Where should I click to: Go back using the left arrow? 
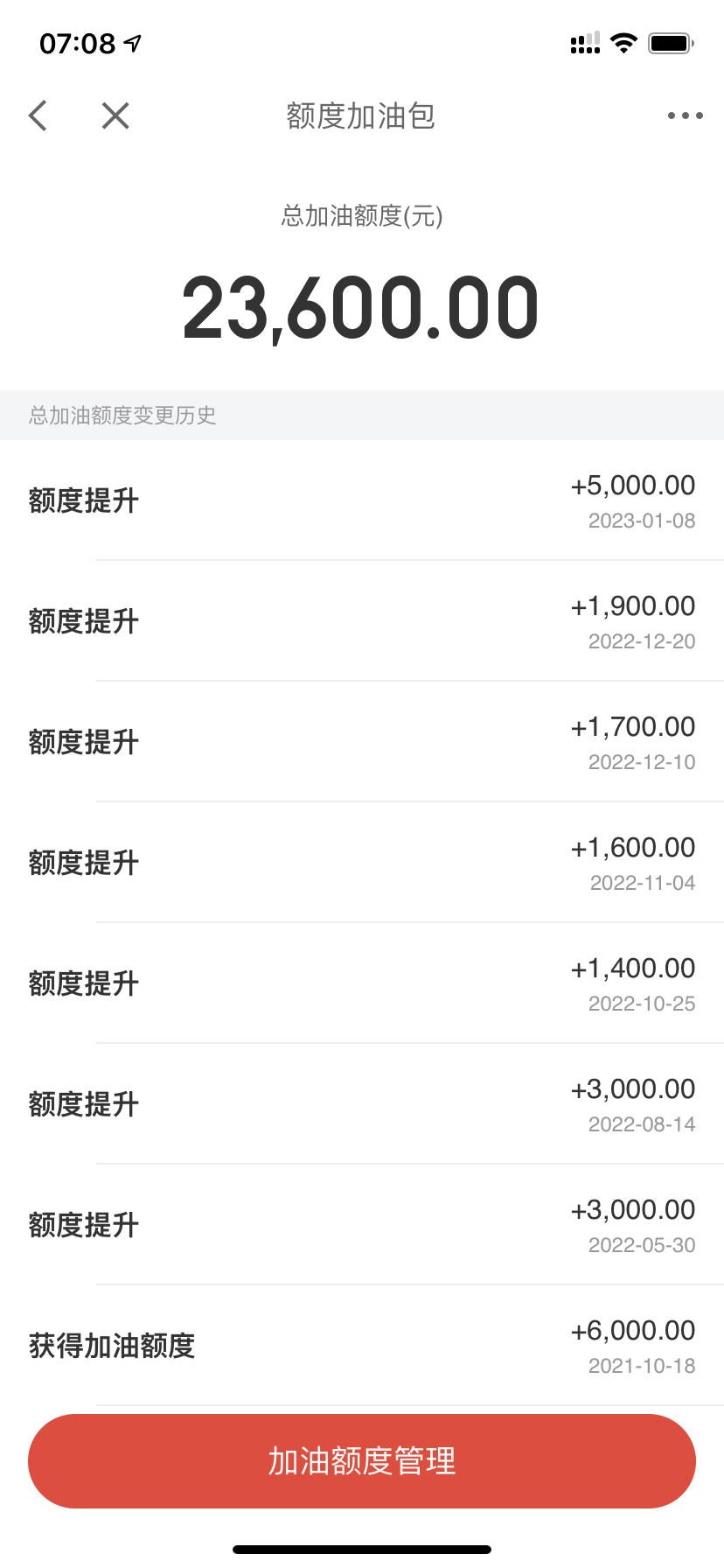pyautogui.click(x=38, y=115)
